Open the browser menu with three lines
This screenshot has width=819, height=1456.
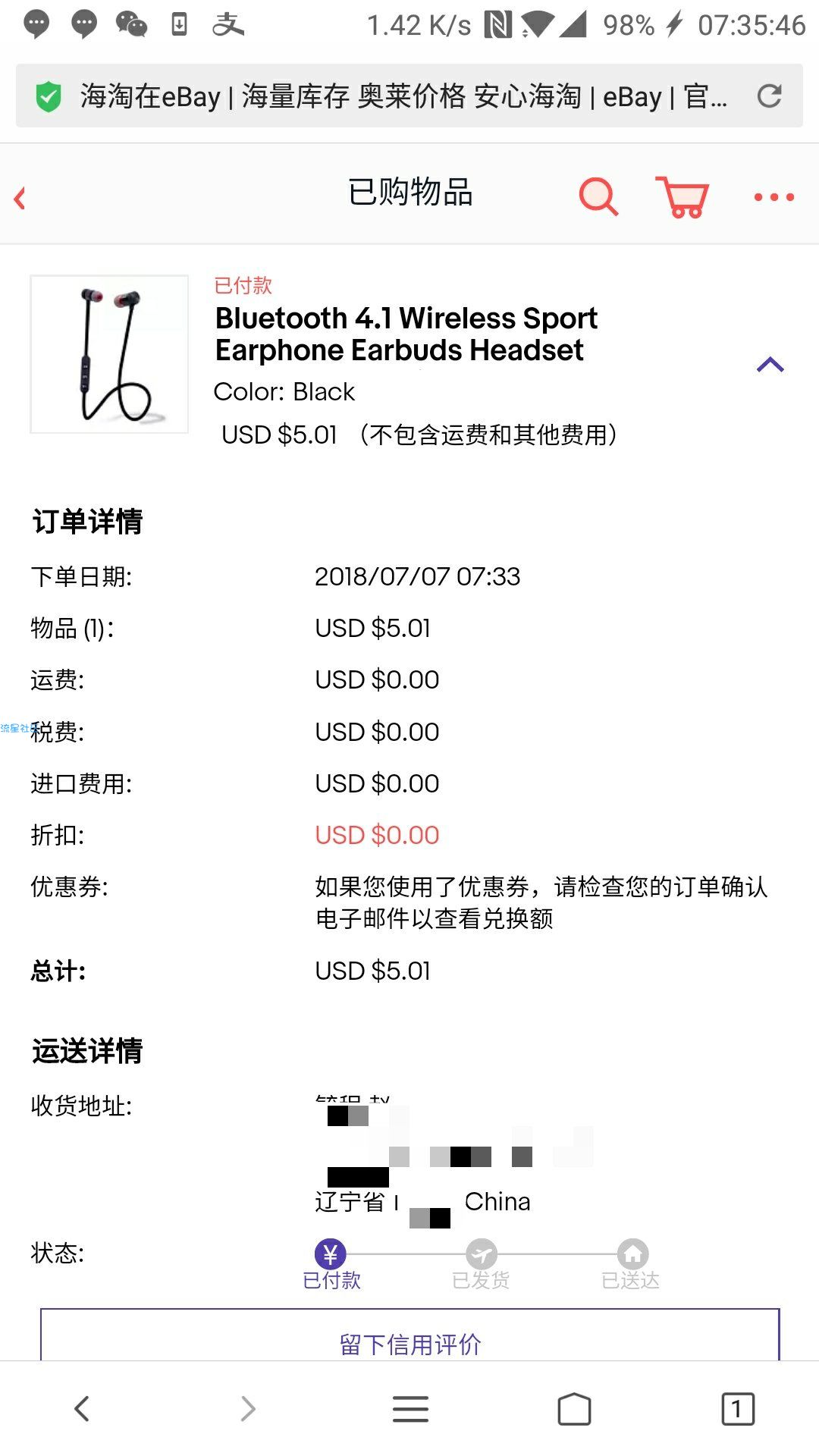pos(410,1408)
